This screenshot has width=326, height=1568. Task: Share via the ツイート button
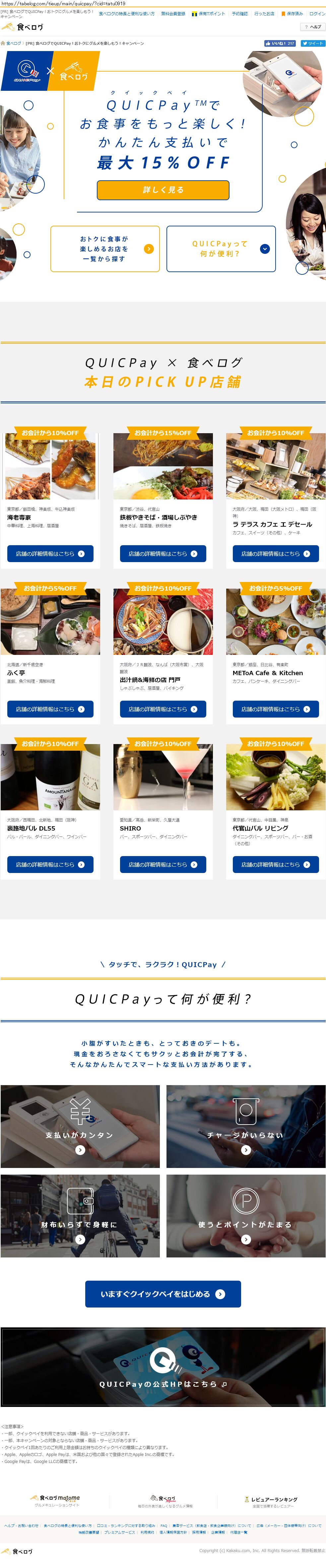tap(313, 43)
